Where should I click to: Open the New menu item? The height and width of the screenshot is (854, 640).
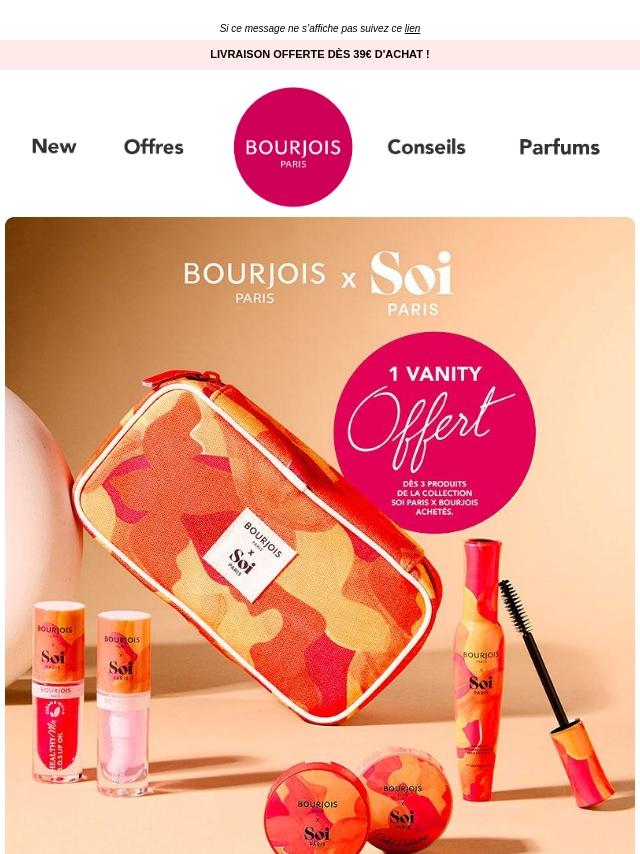(54, 147)
